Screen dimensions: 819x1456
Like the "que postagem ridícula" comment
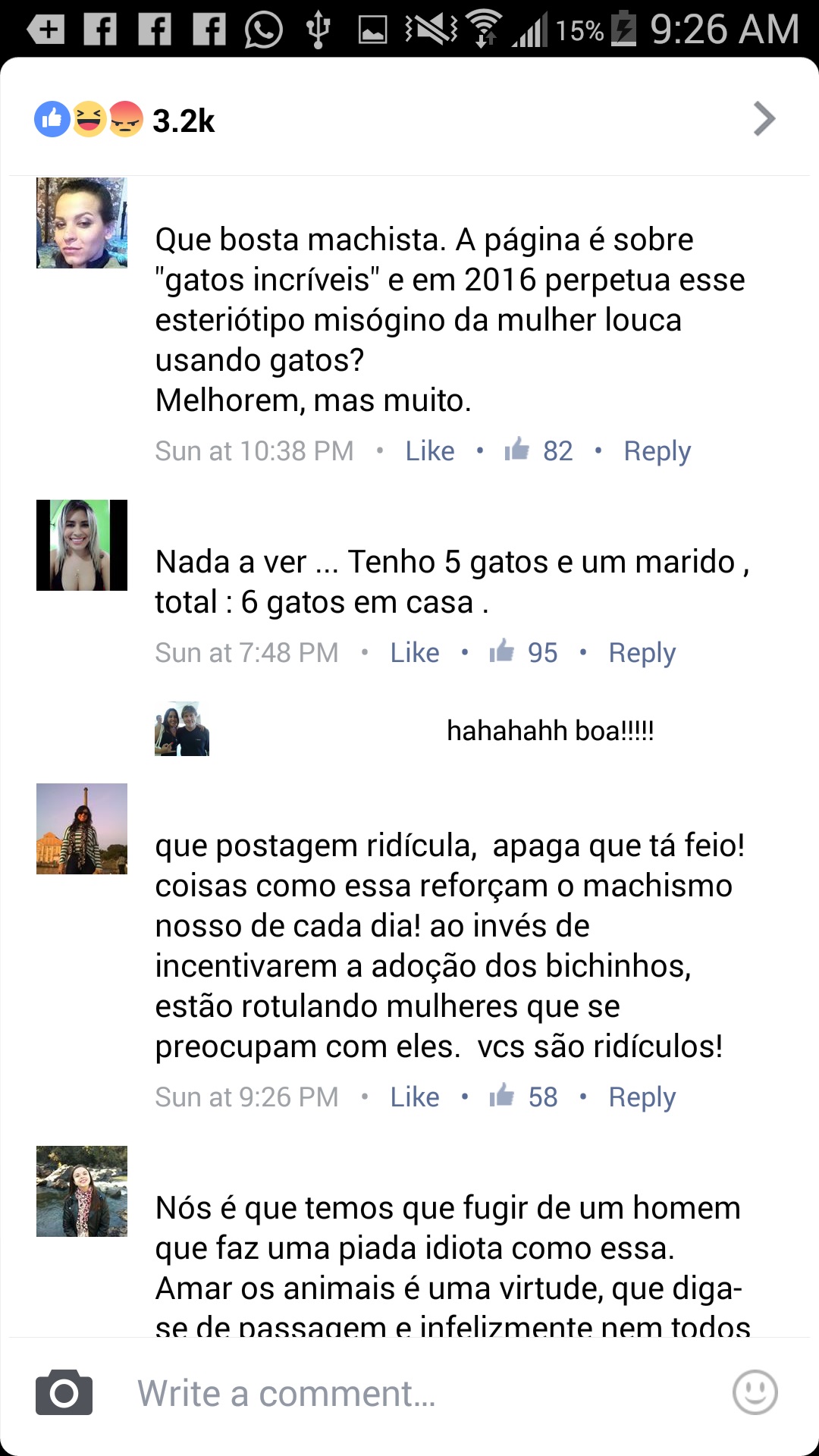point(414,1097)
